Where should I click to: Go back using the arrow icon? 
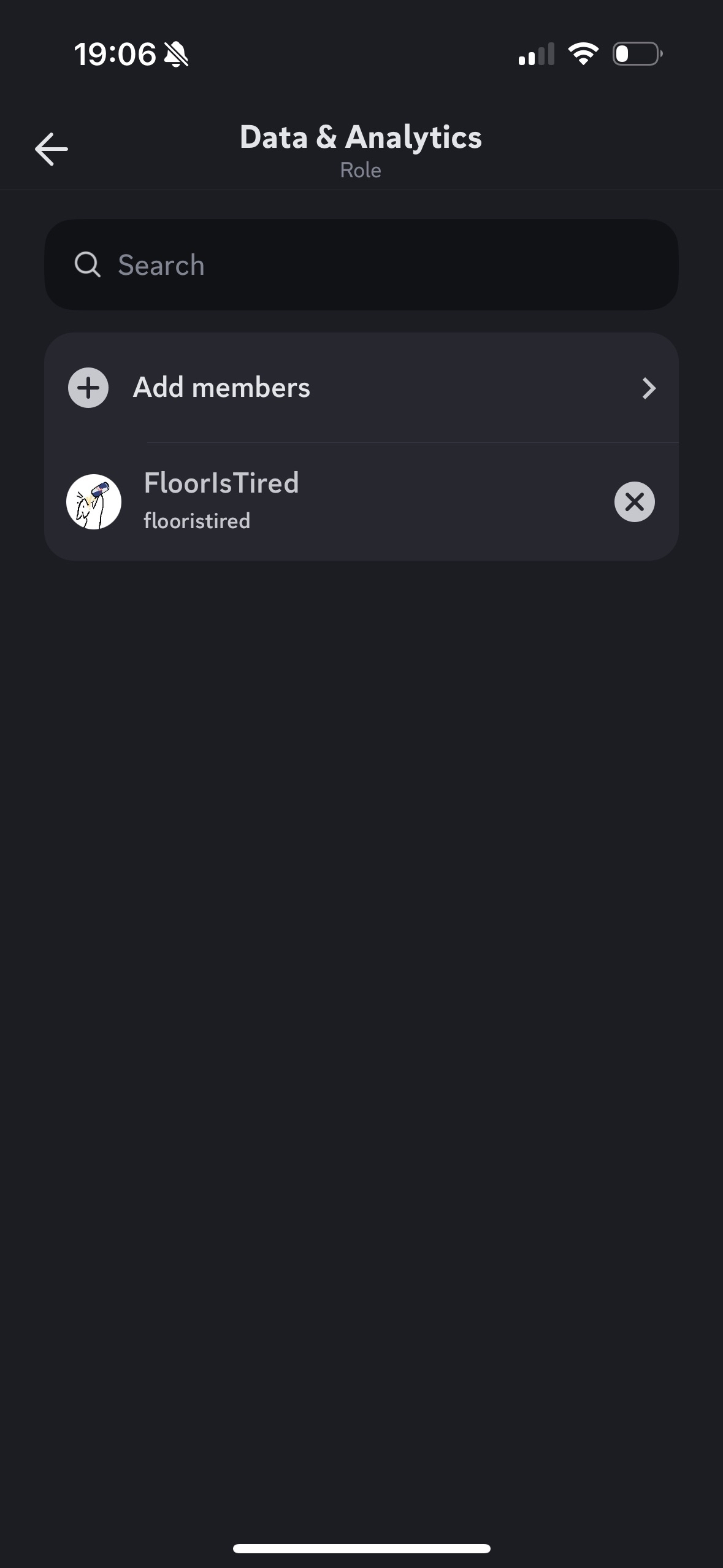pyautogui.click(x=52, y=149)
